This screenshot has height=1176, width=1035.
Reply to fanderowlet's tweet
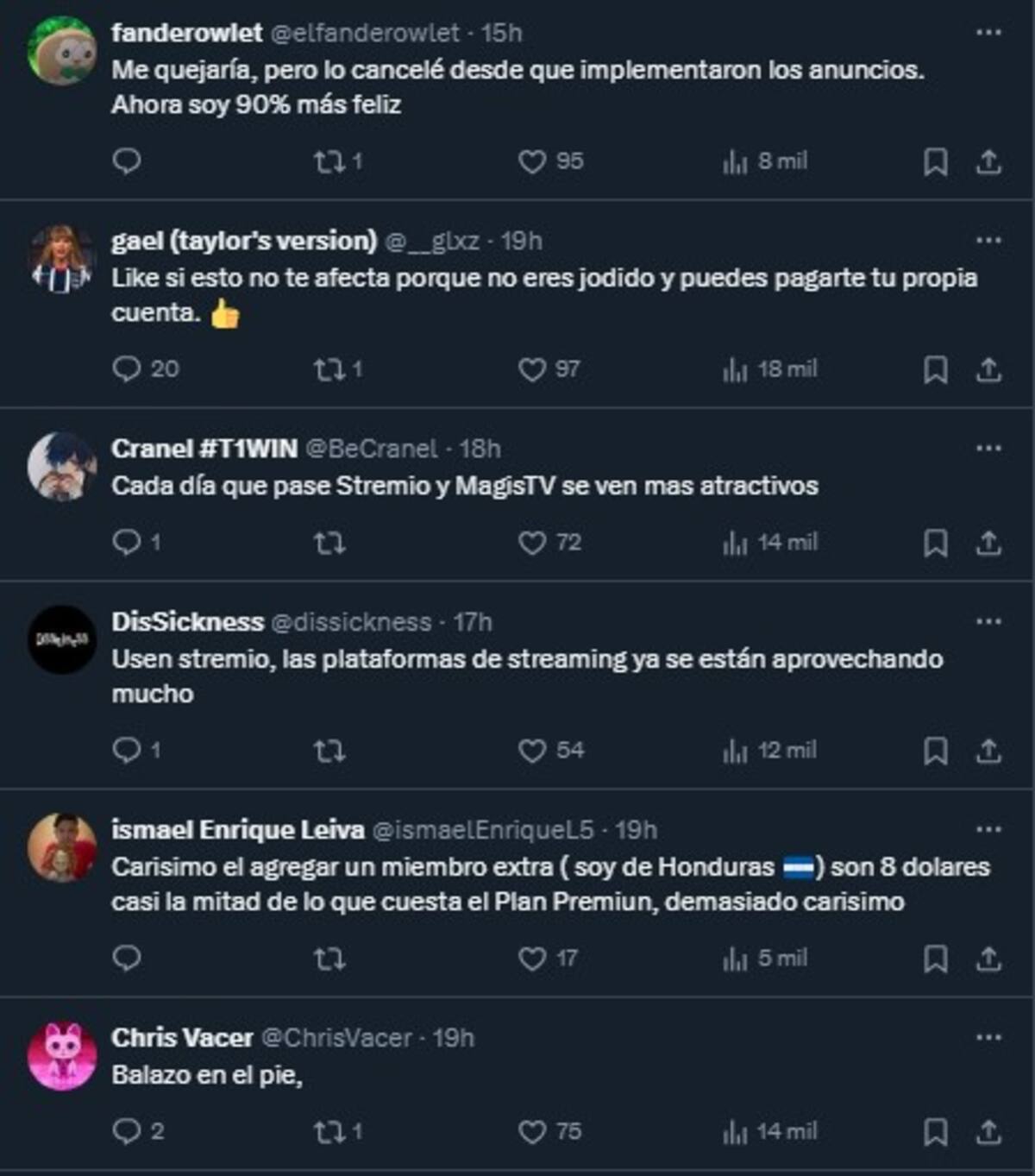(127, 161)
